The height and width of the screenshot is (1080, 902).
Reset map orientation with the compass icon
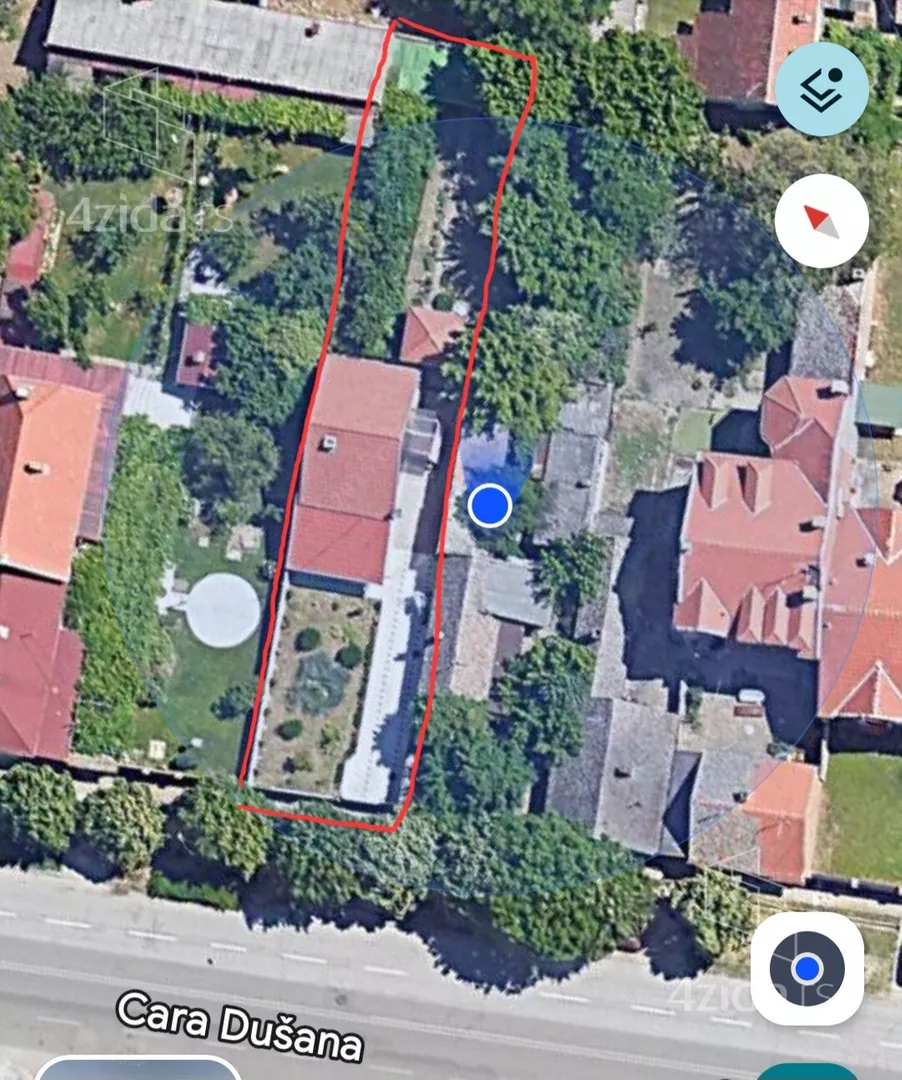821,221
